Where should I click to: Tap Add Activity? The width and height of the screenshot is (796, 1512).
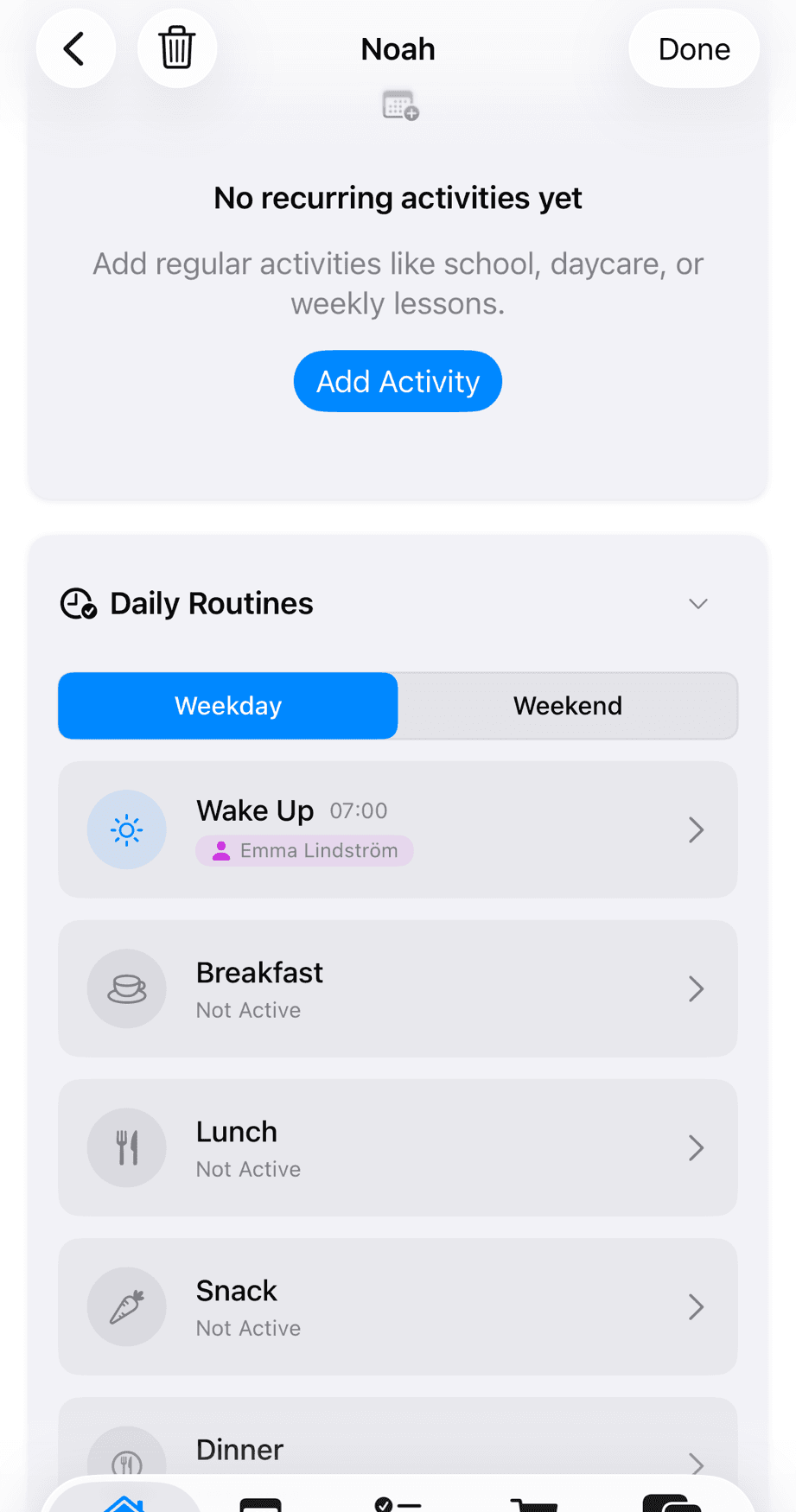[398, 381]
